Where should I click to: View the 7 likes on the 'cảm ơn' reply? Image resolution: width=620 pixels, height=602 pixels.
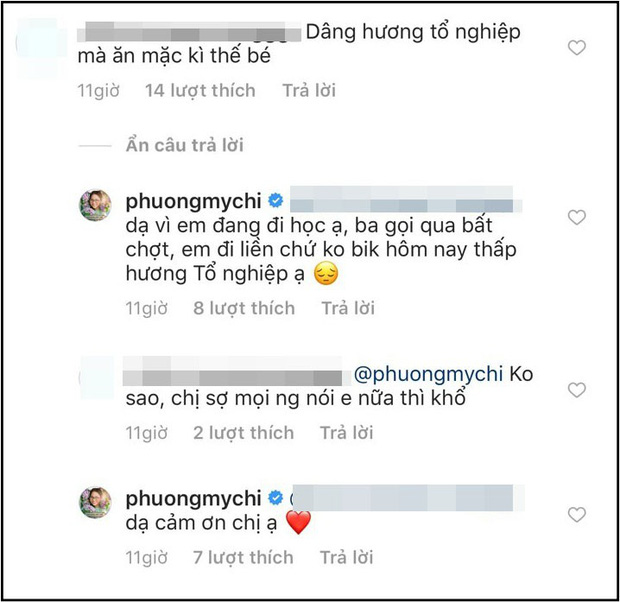coord(243,557)
